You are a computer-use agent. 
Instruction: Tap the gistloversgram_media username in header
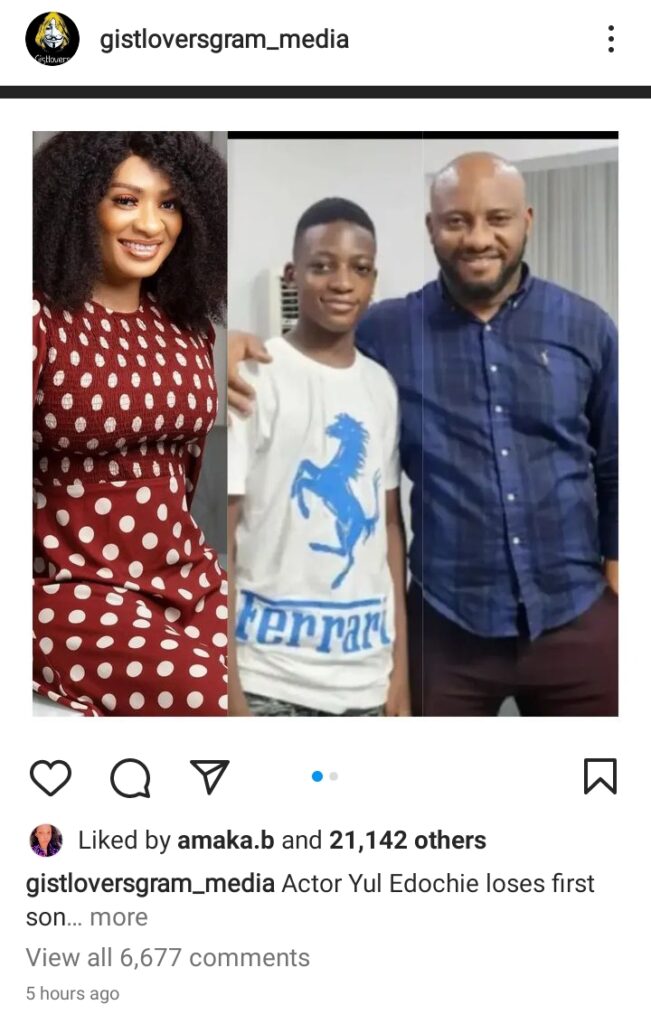(224, 40)
